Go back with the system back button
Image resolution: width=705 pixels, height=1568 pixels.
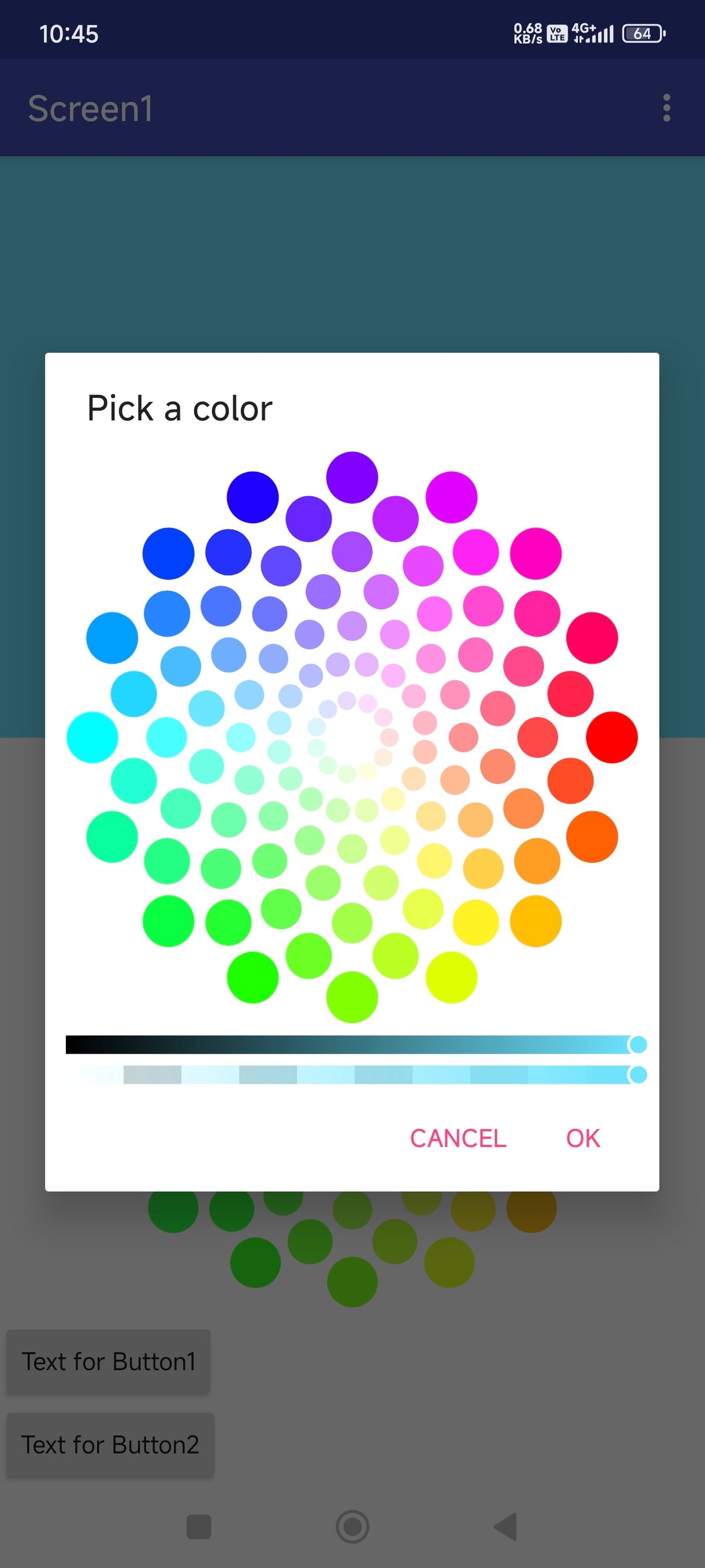[x=505, y=1527]
